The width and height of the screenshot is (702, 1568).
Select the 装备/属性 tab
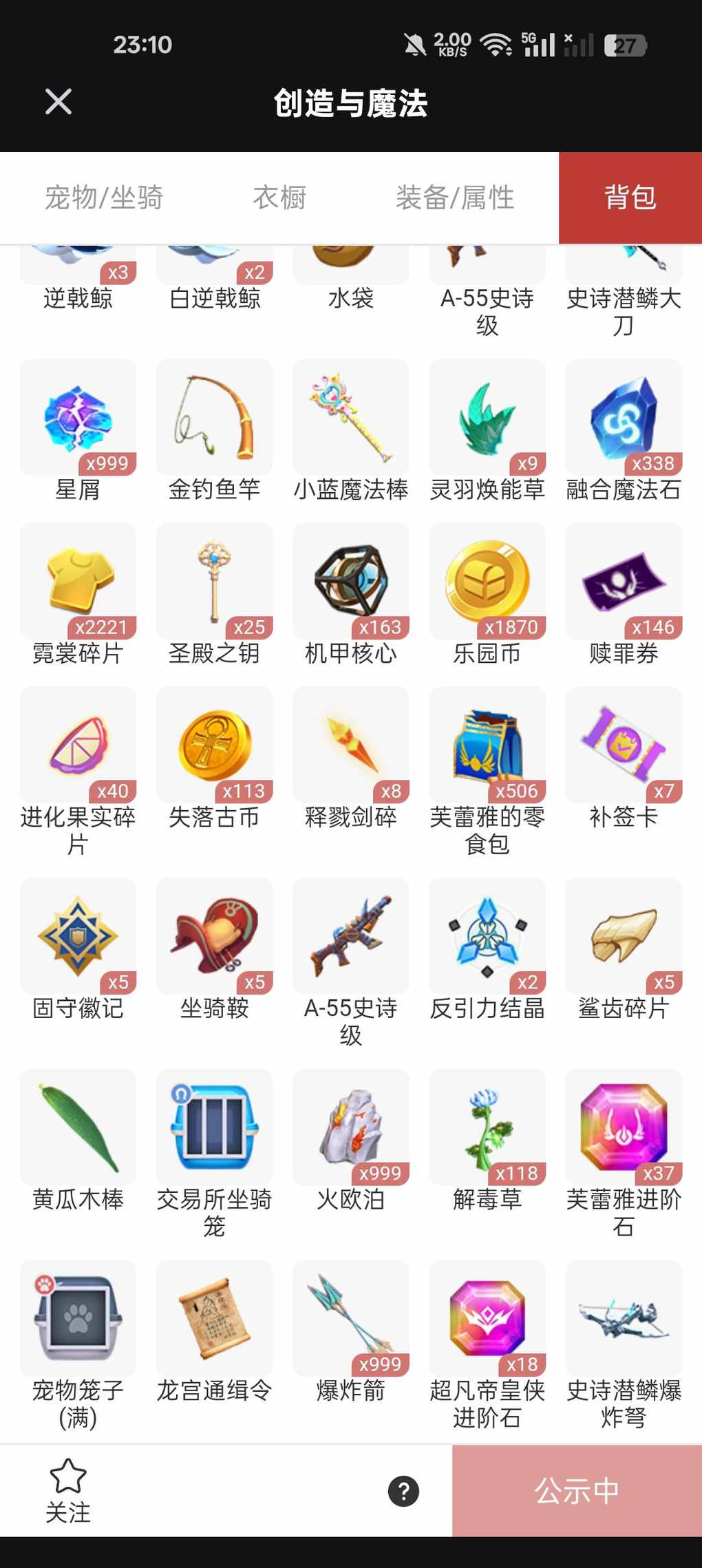tap(455, 198)
